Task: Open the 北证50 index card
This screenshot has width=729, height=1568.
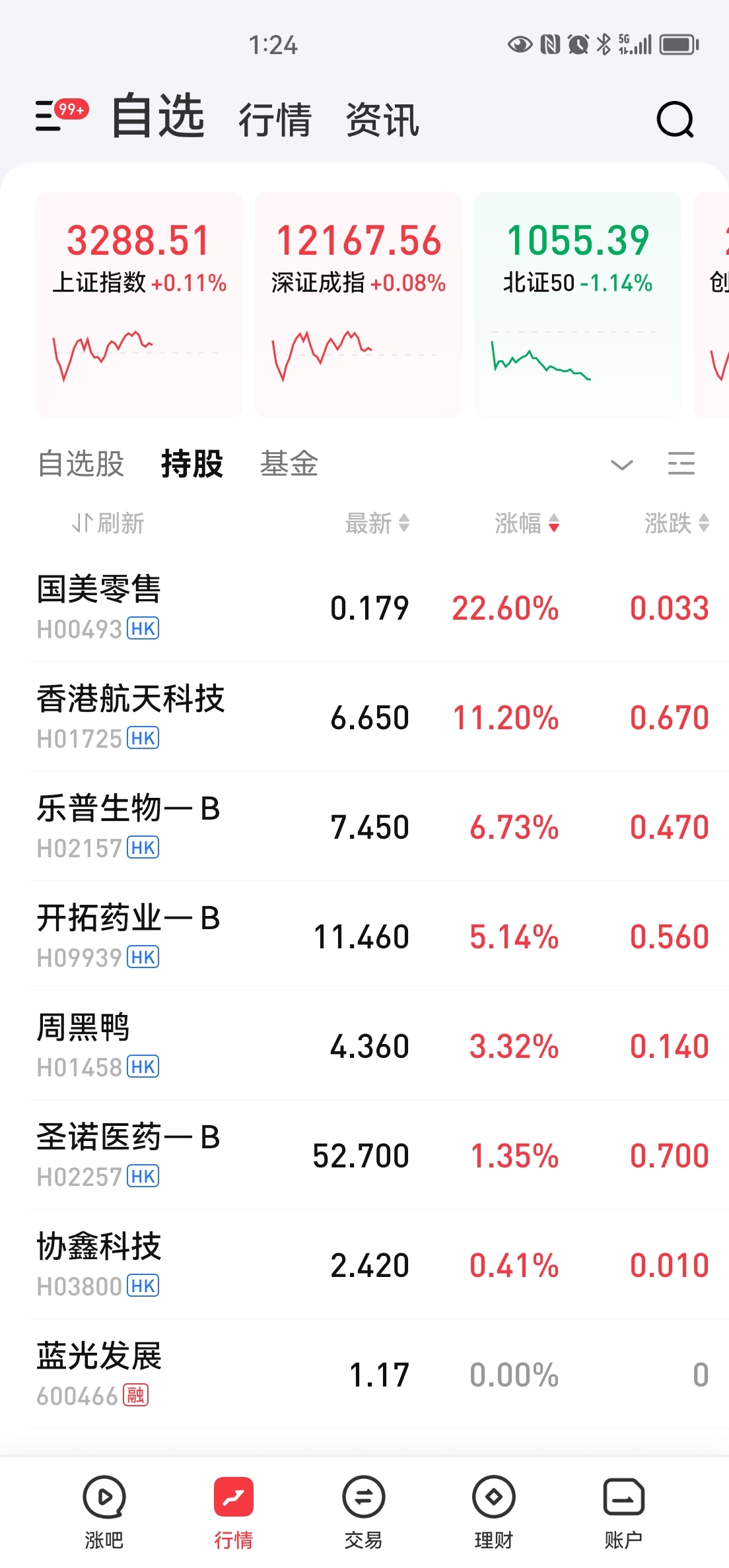Action: (577, 304)
